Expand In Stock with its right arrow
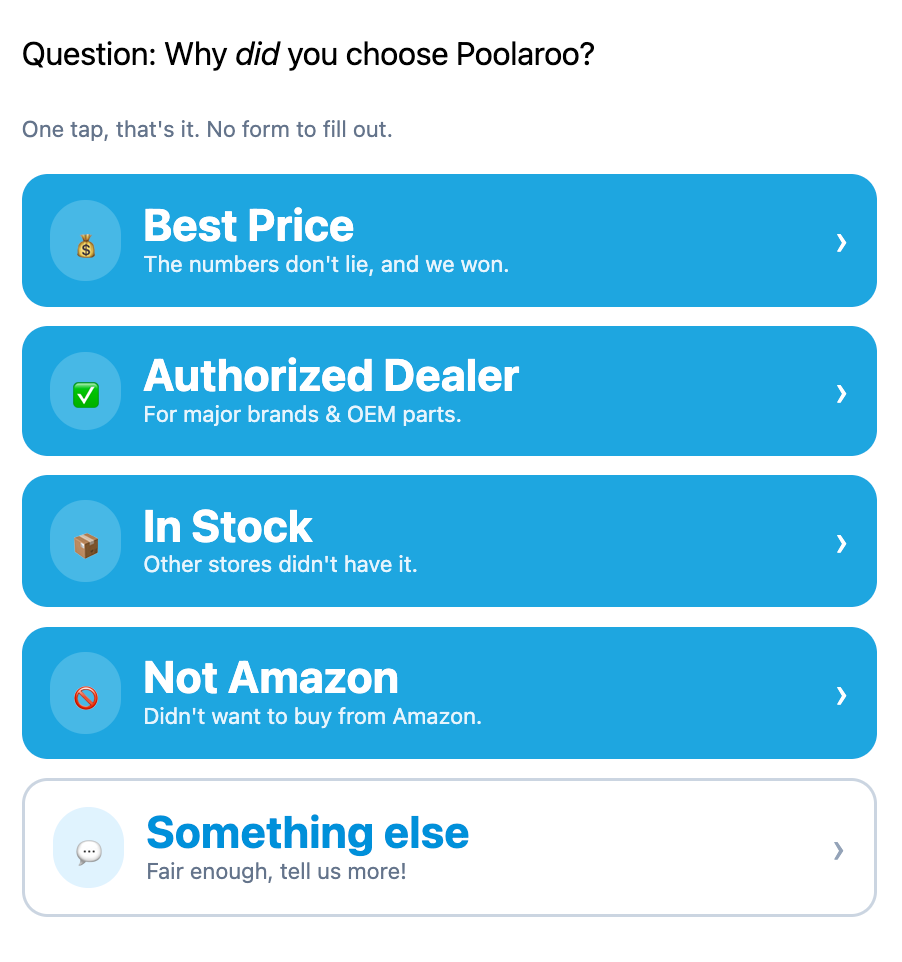 (841, 543)
